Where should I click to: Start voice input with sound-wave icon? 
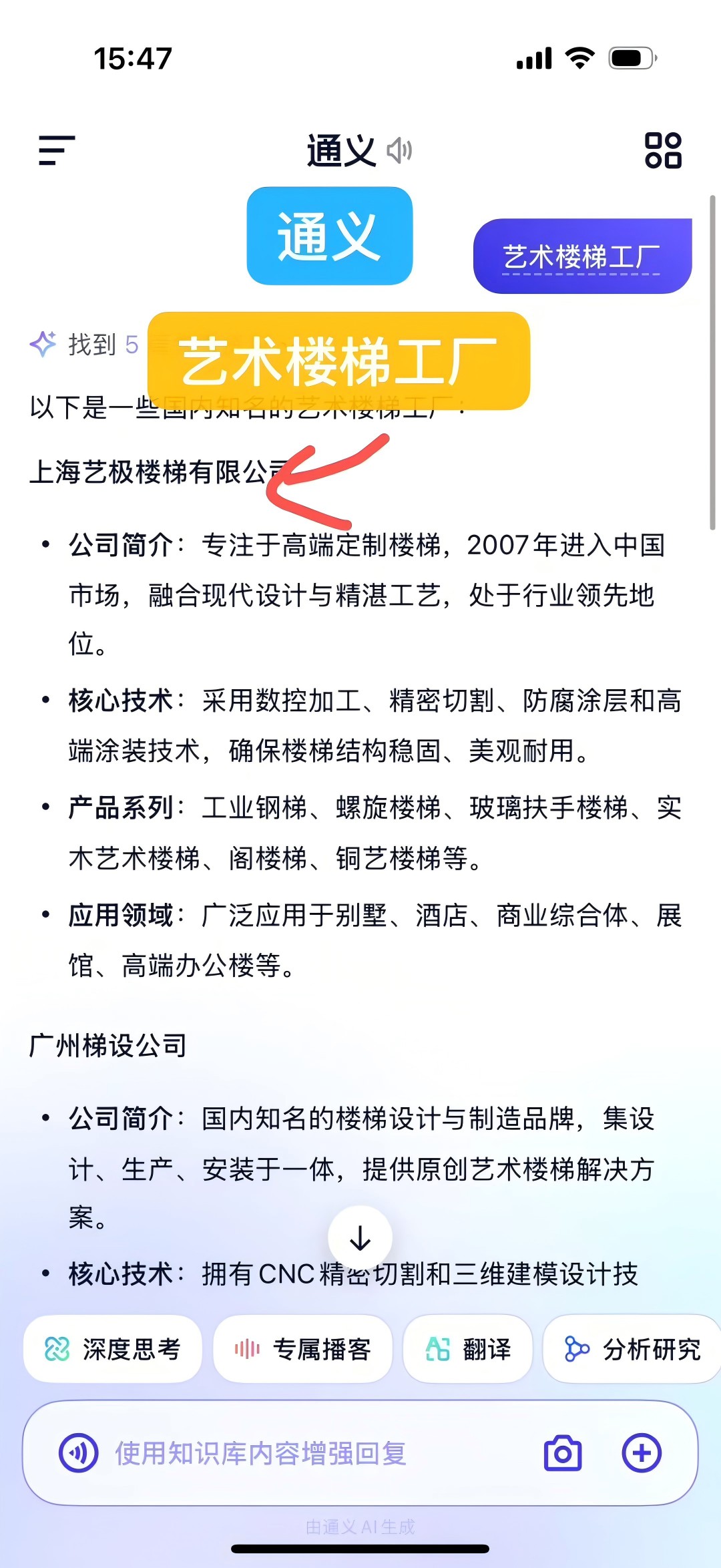click(79, 1453)
